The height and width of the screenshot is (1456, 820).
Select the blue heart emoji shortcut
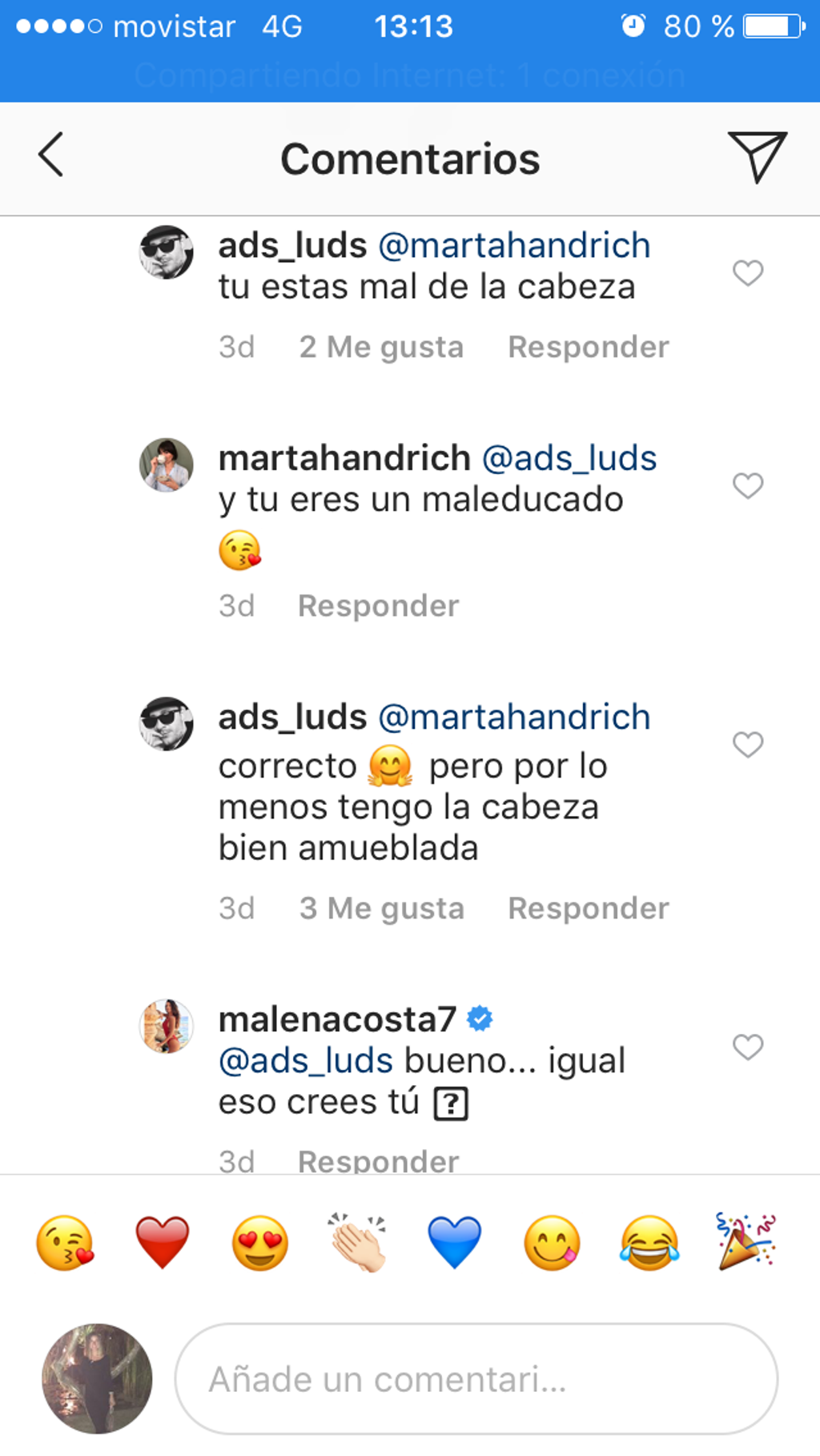pyautogui.click(x=454, y=1242)
